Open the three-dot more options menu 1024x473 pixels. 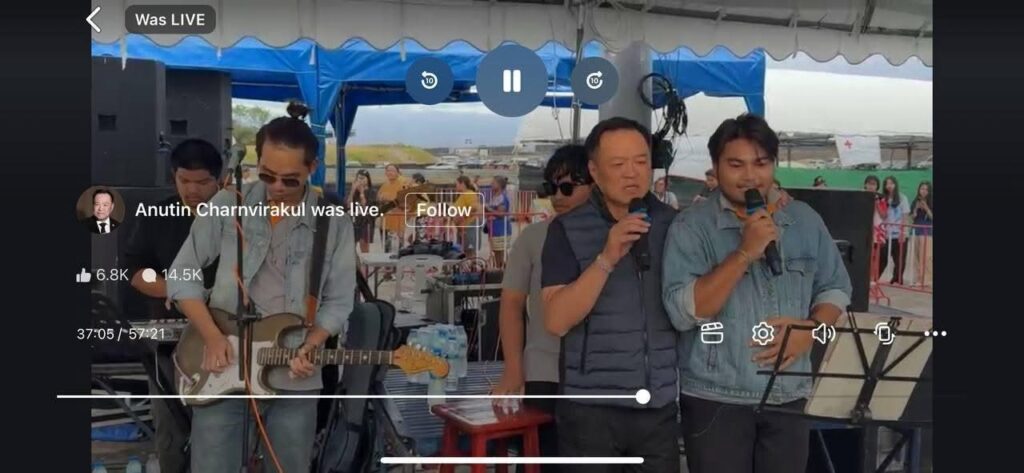[936, 334]
